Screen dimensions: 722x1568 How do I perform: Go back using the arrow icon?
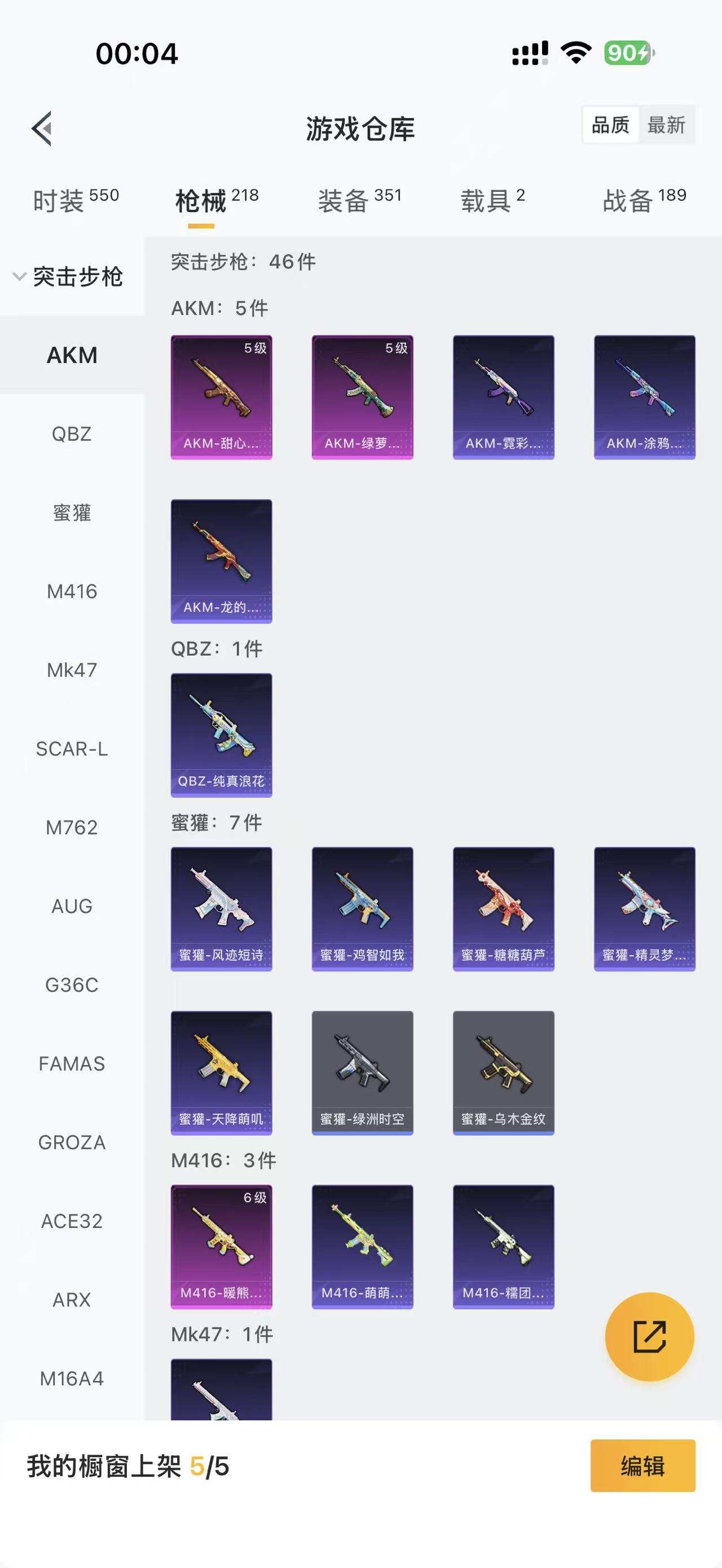[42, 129]
